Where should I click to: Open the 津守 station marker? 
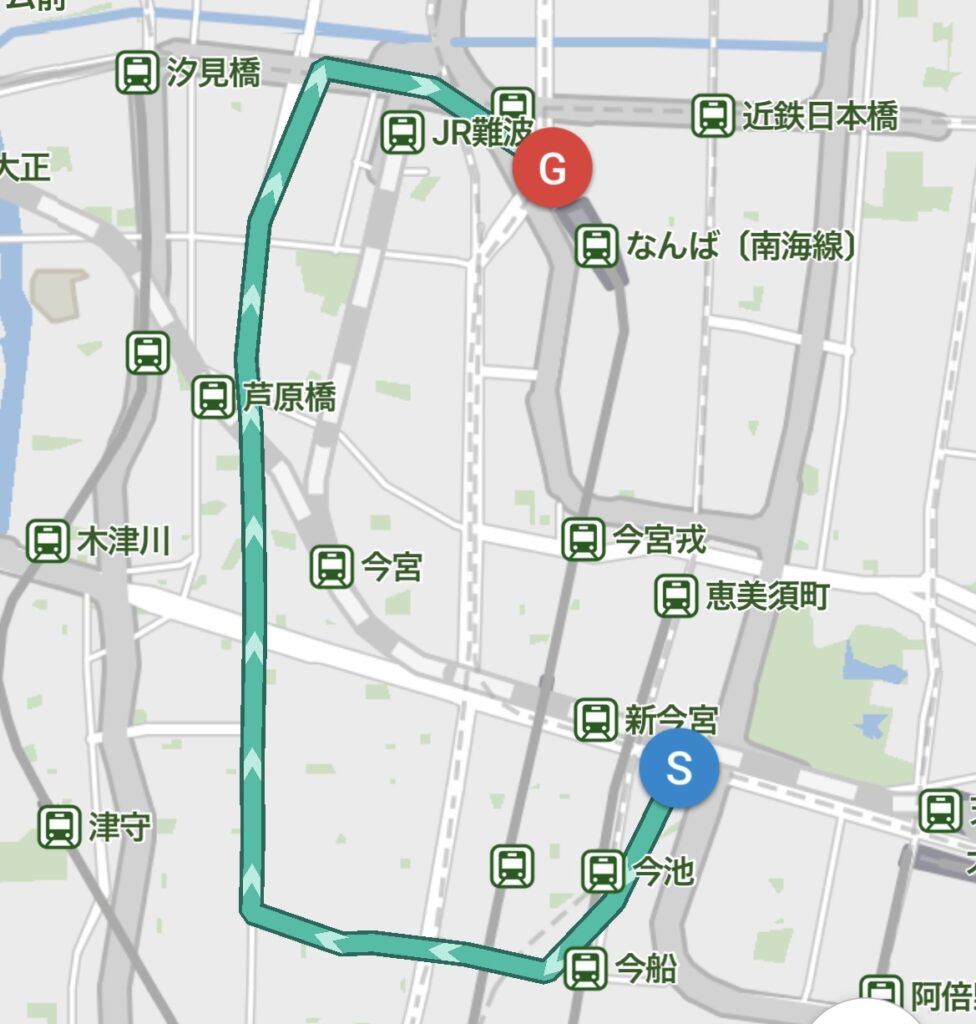59,826
